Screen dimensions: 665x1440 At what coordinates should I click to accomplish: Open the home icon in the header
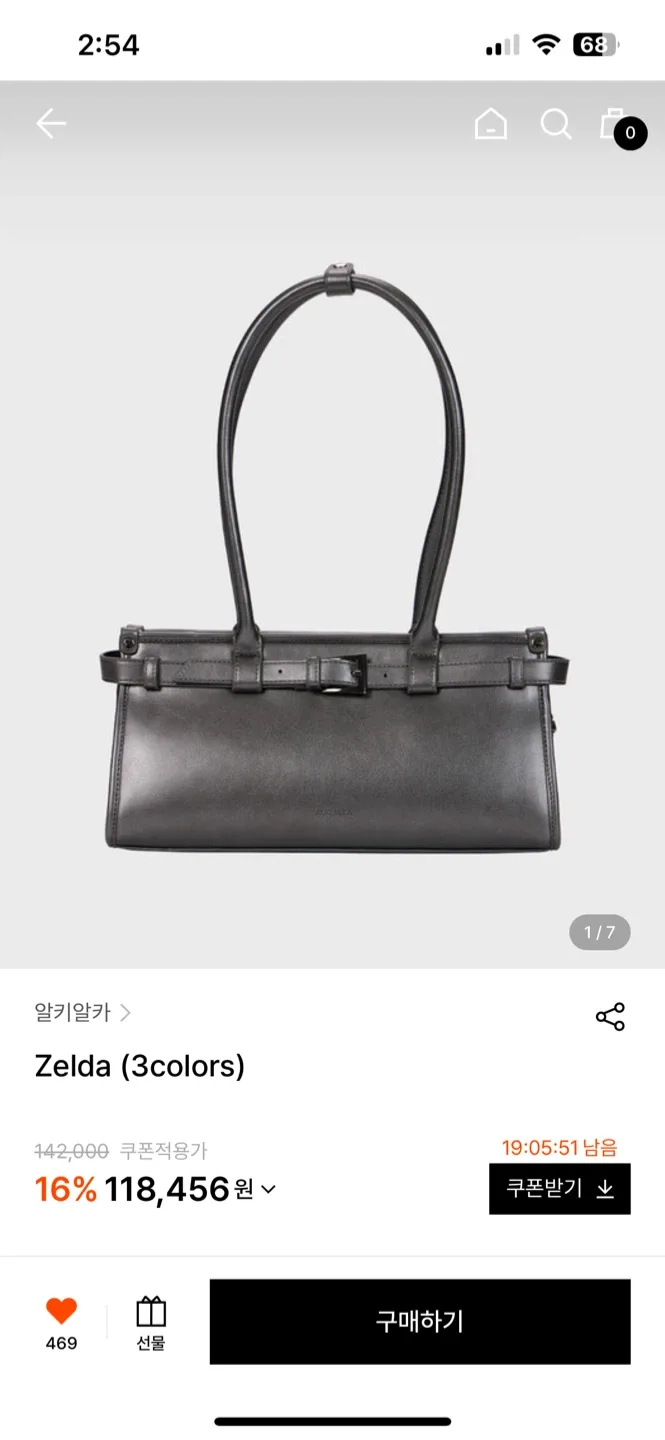(490, 124)
